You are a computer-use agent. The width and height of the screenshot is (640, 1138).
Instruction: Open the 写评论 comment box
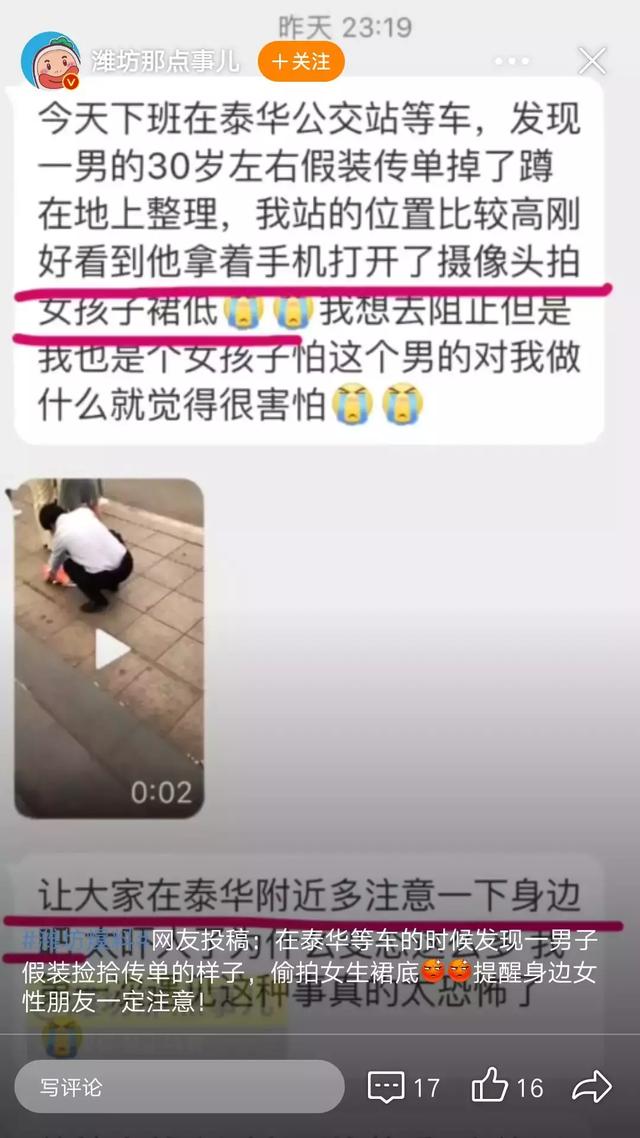click(178, 1087)
